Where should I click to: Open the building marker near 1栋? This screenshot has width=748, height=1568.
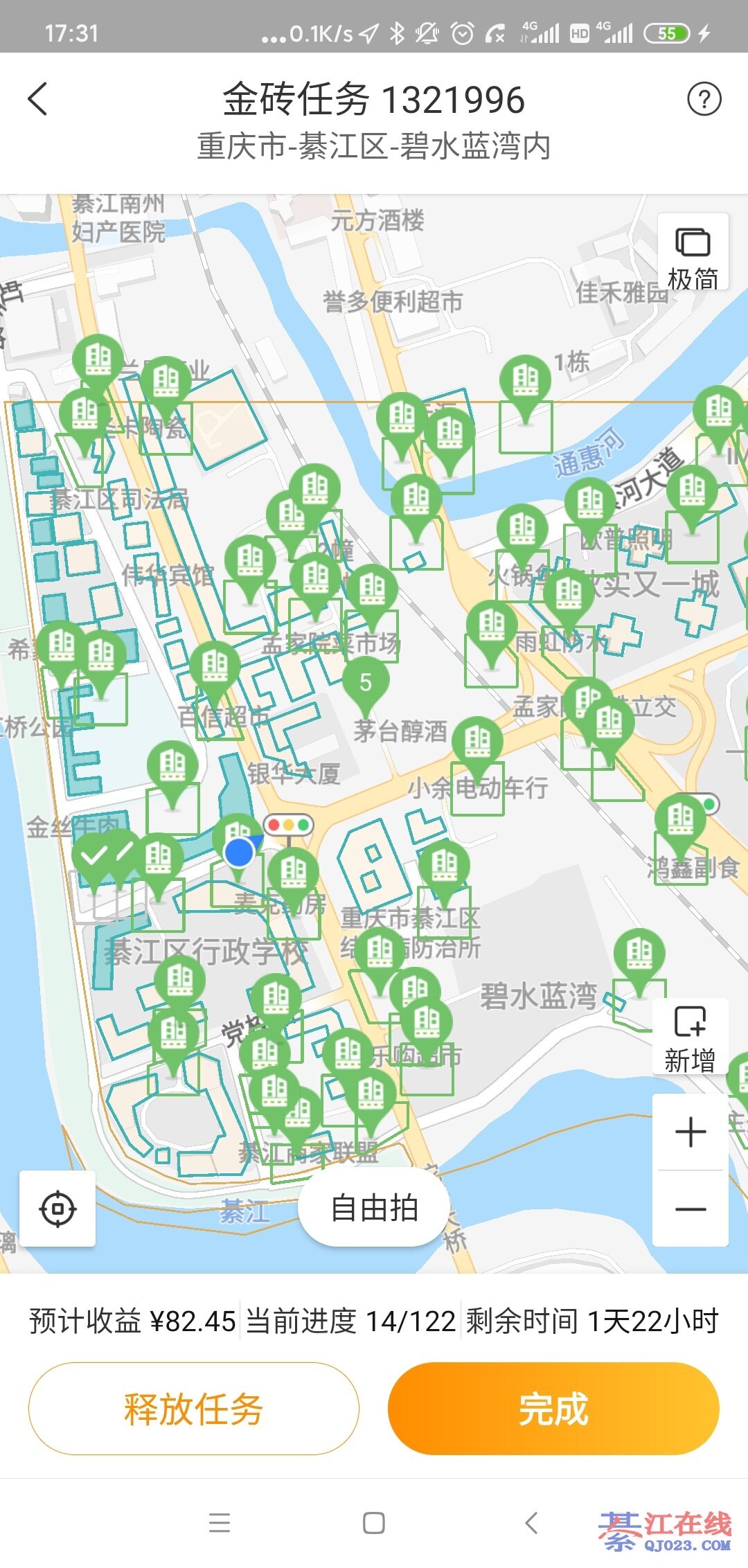[x=526, y=382]
